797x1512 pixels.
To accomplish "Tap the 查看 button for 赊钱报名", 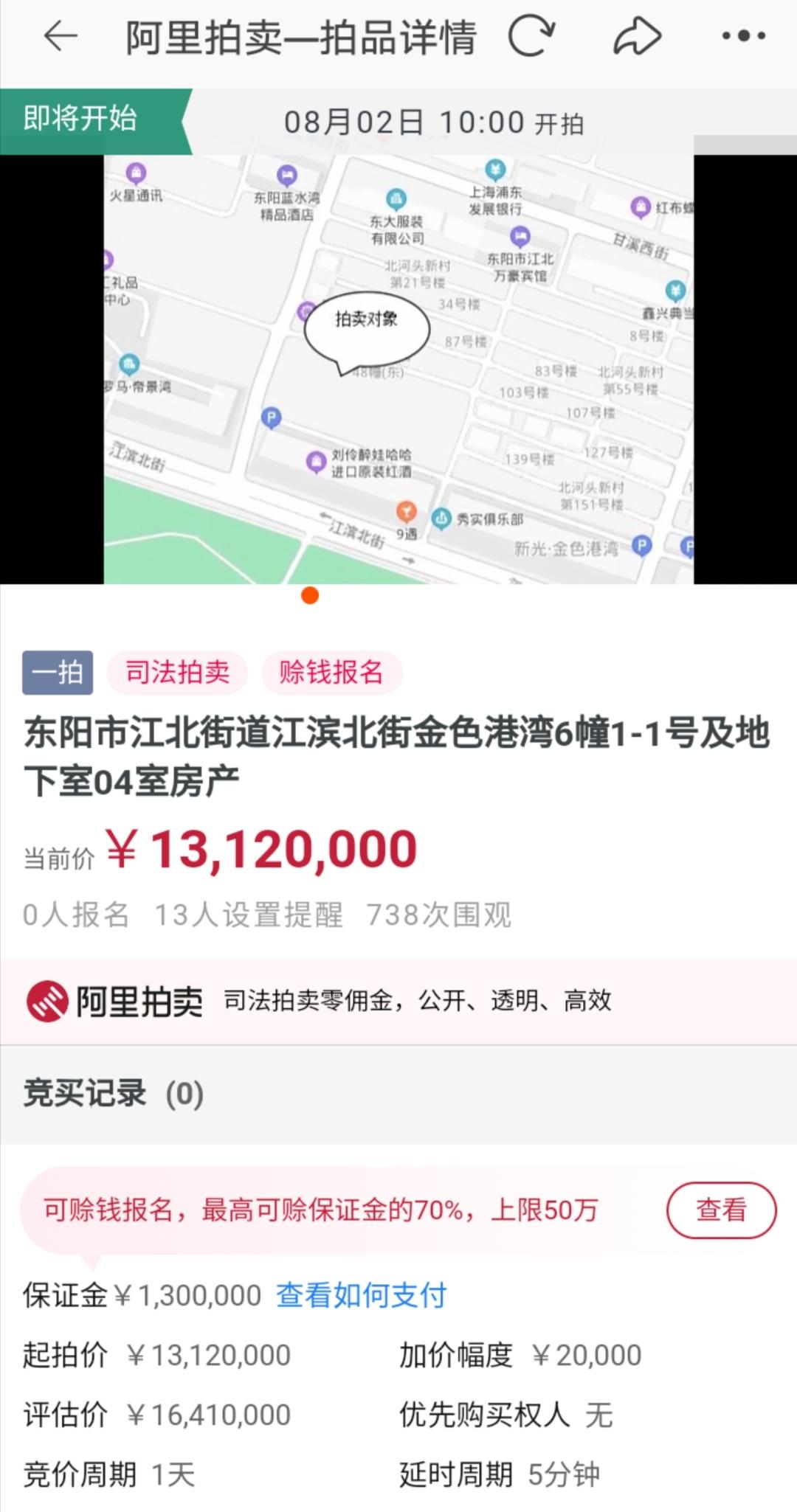I will (721, 1210).
